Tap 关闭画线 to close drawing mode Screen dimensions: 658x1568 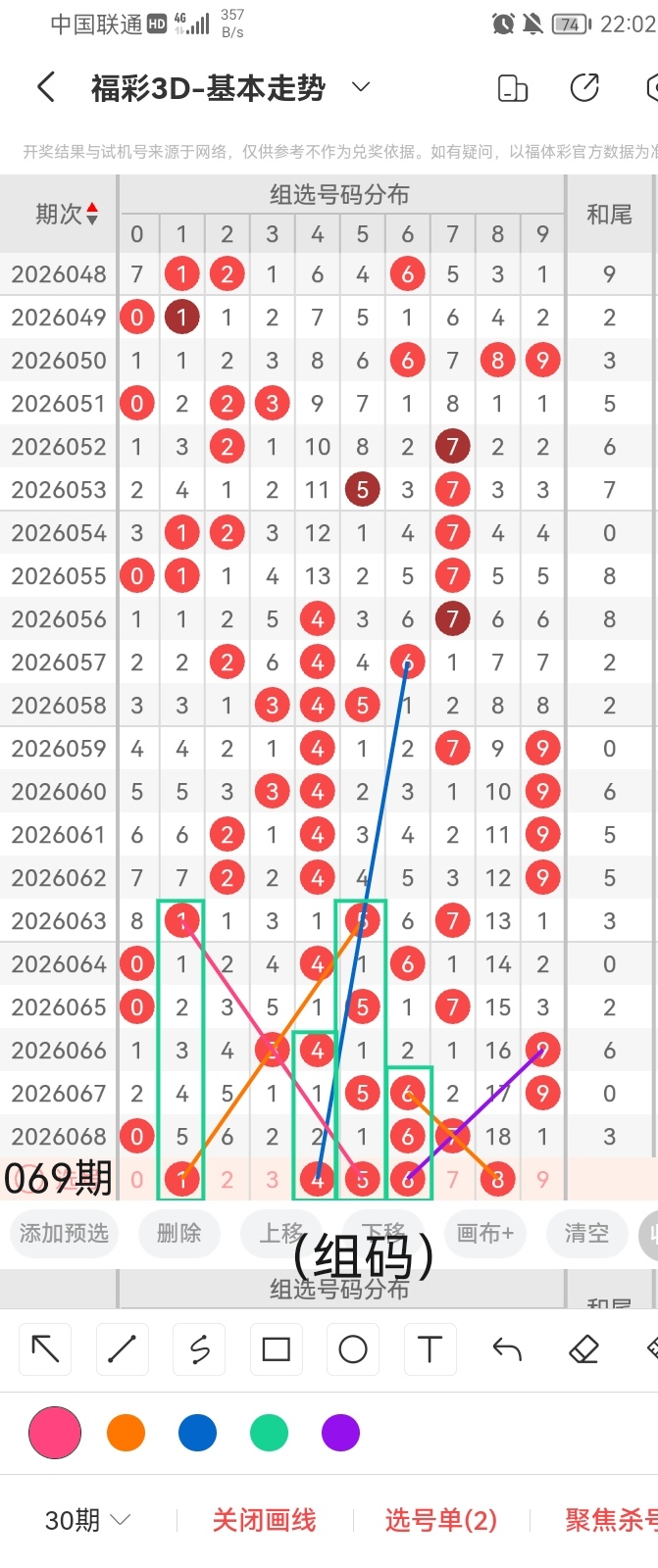click(x=264, y=1520)
